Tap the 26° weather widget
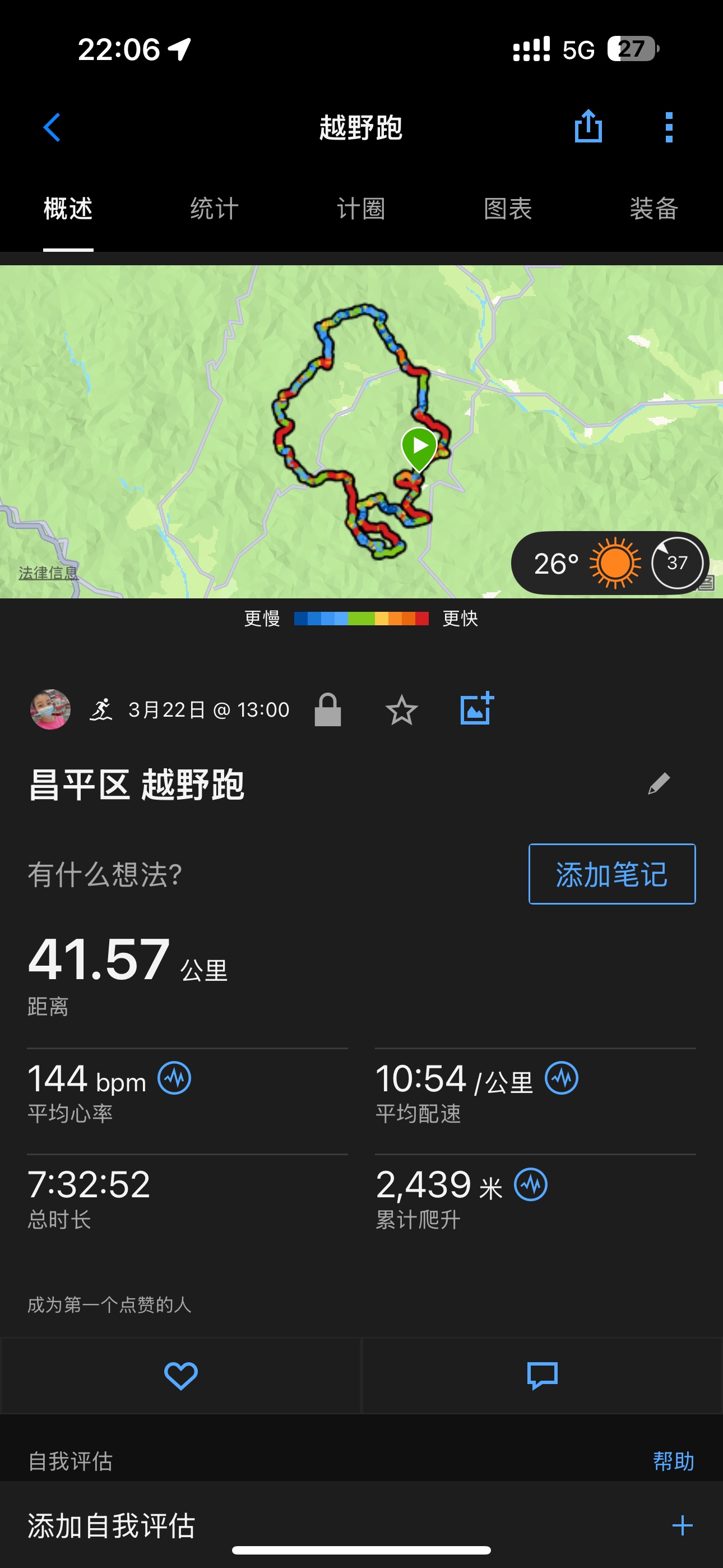 [x=610, y=563]
